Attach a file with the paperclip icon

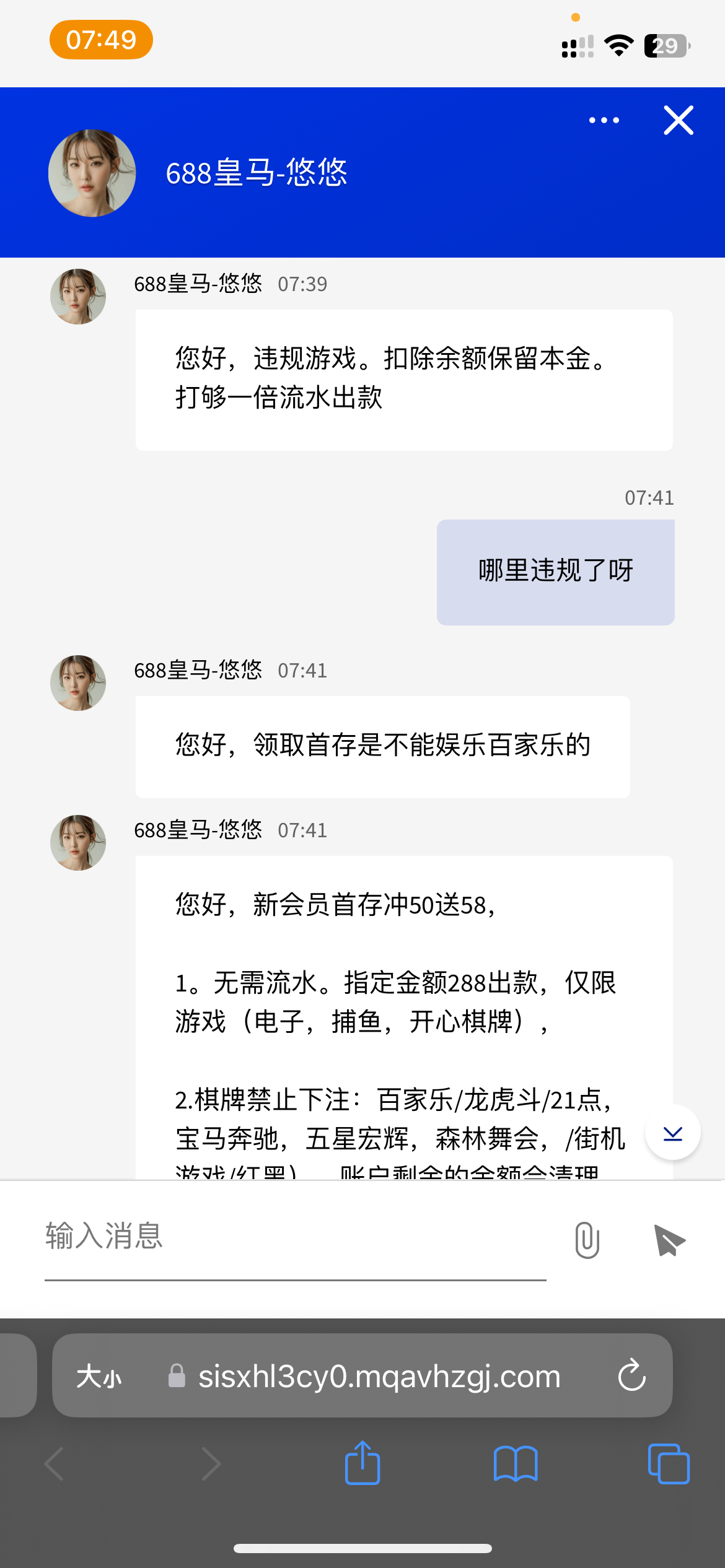tap(587, 1240)
